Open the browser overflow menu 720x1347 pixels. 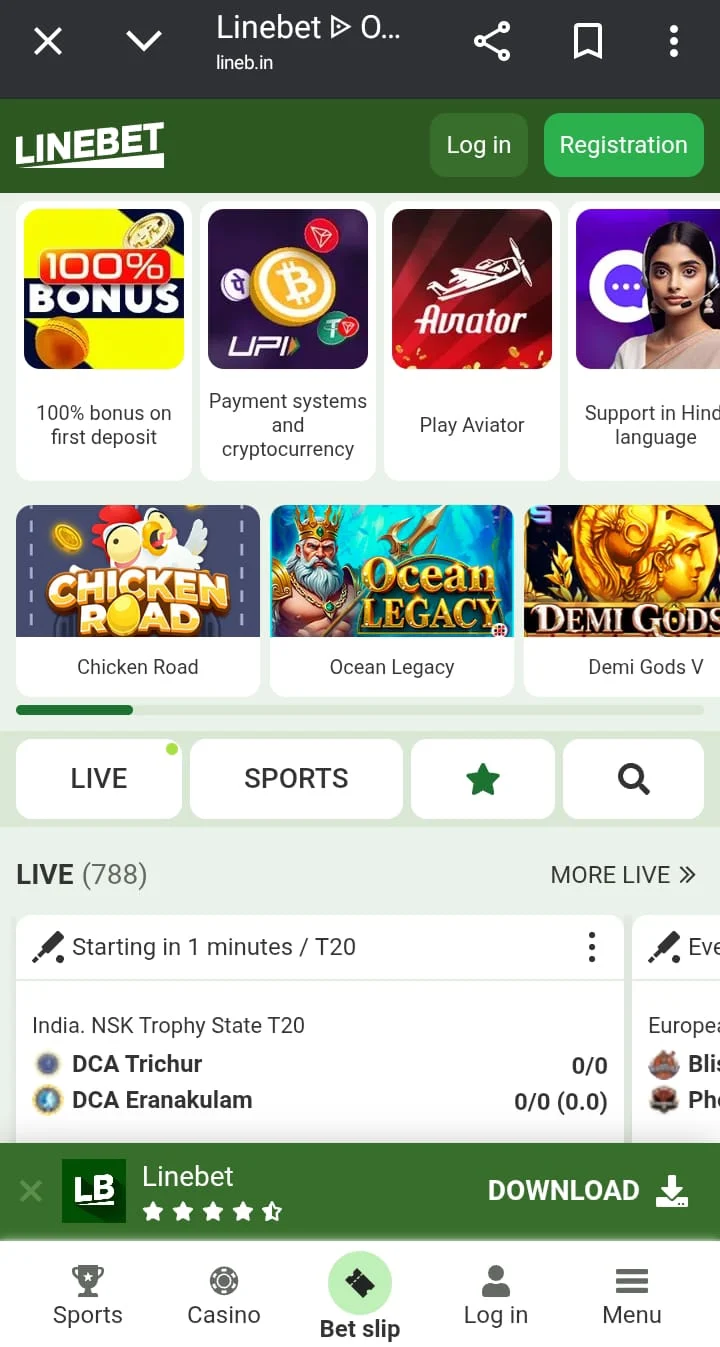[673, 41]
